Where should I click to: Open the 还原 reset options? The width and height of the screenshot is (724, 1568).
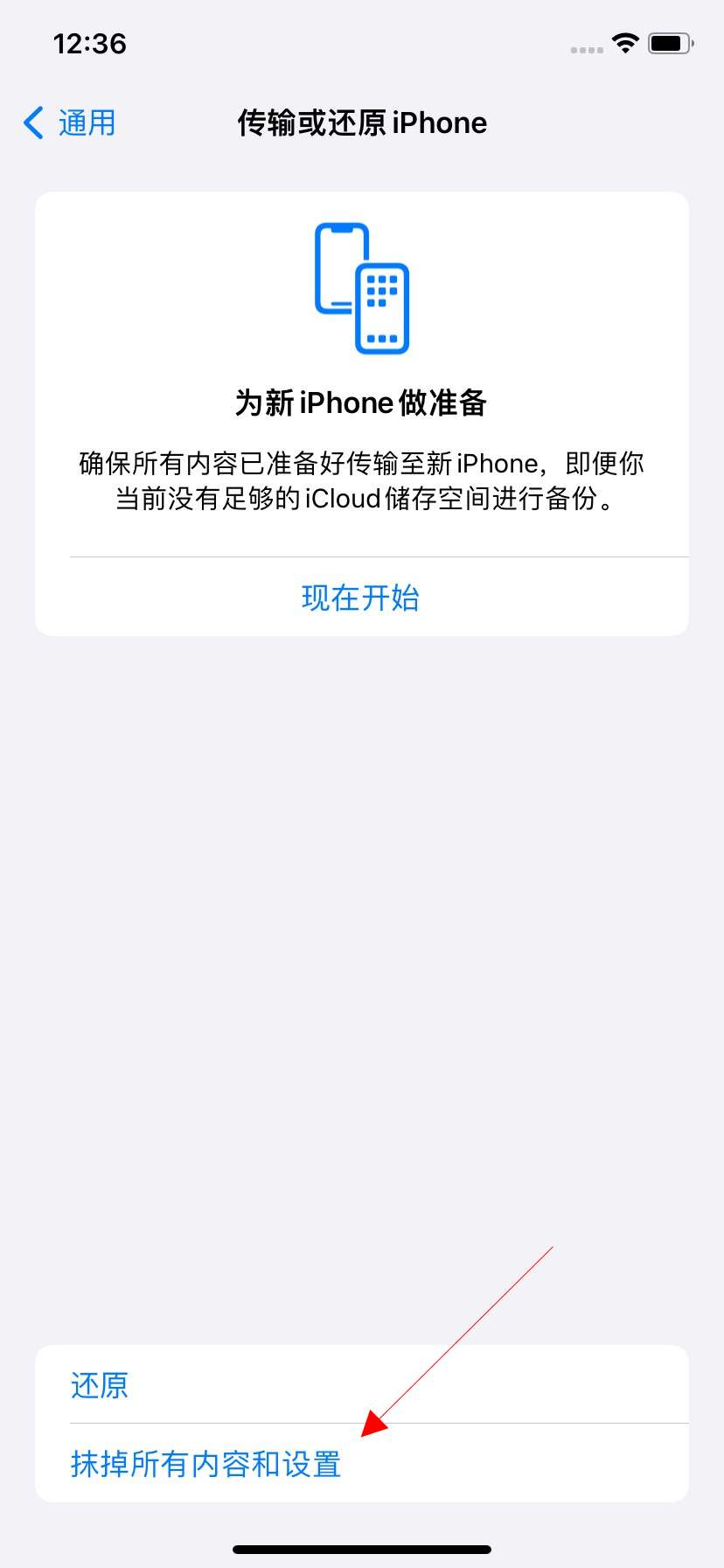pyautogui.click(x=362, y=1384)
